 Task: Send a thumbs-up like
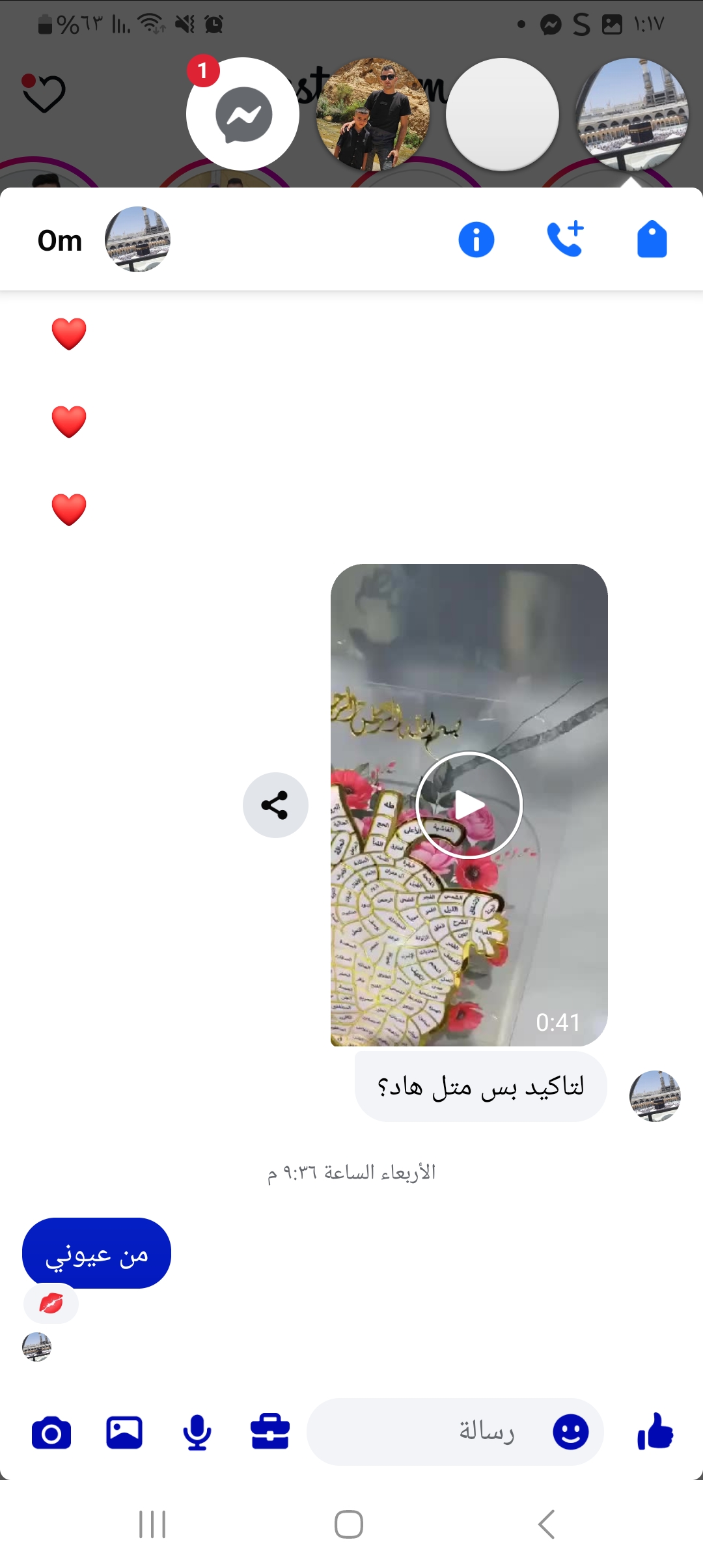click(x=655, y=1432)
